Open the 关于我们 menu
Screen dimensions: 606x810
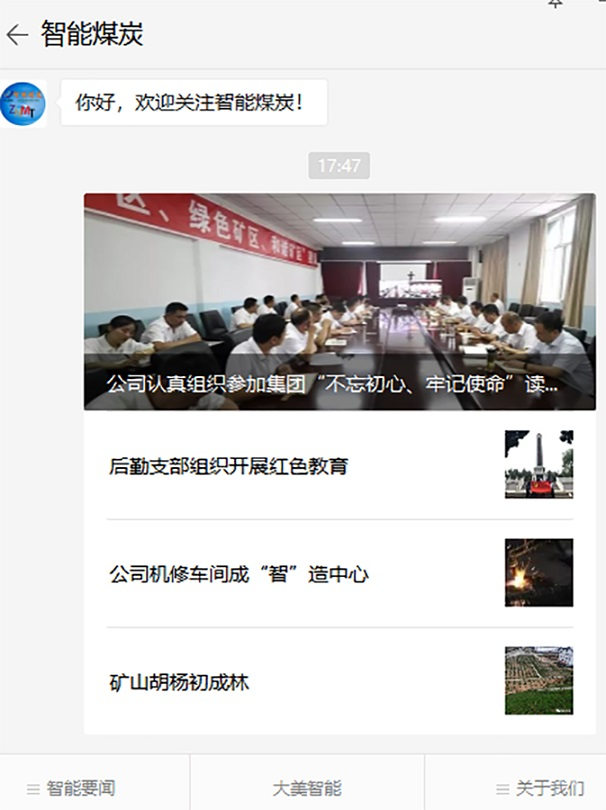540,788
